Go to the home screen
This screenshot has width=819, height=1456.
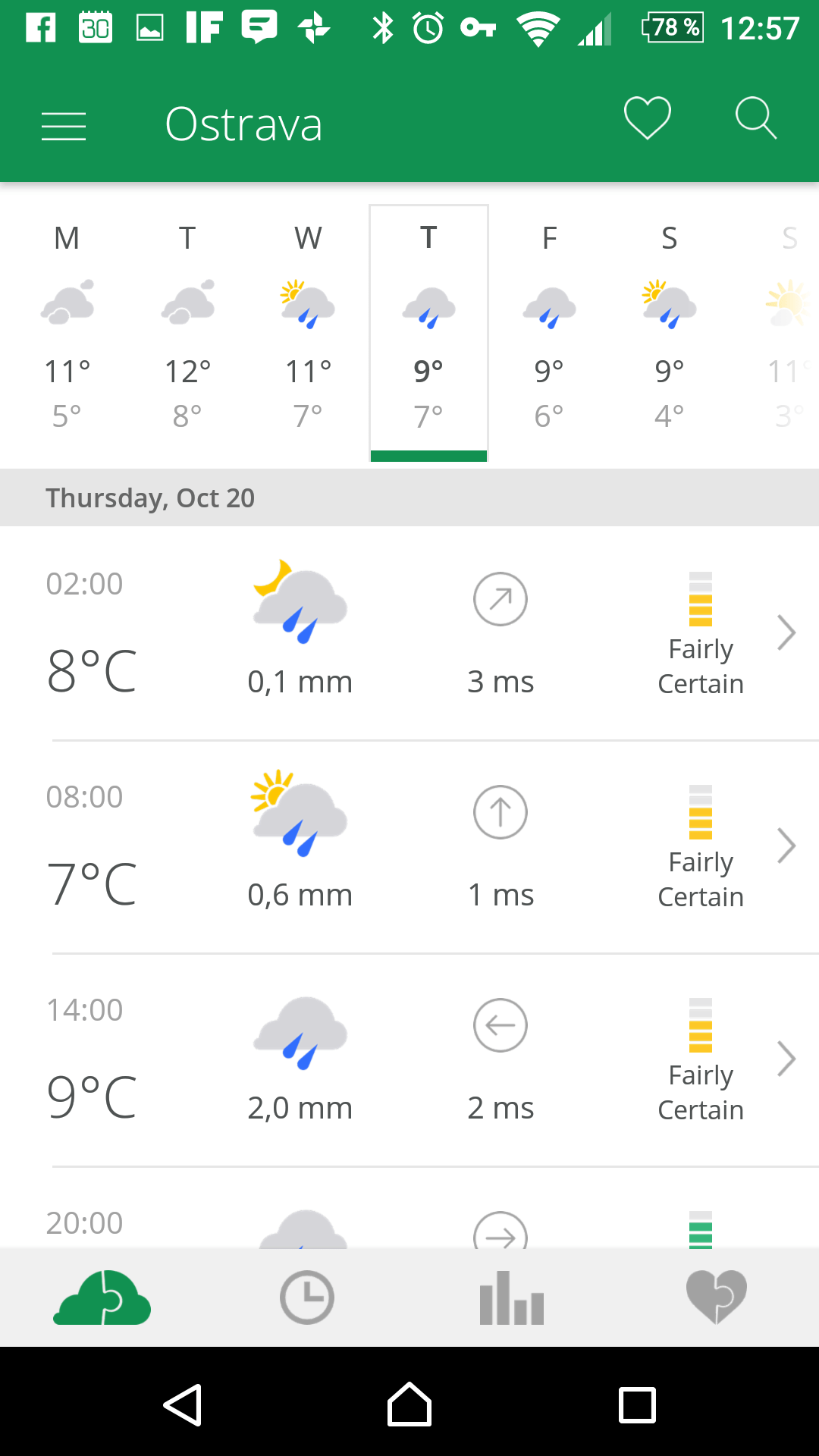coord(409,1404)
